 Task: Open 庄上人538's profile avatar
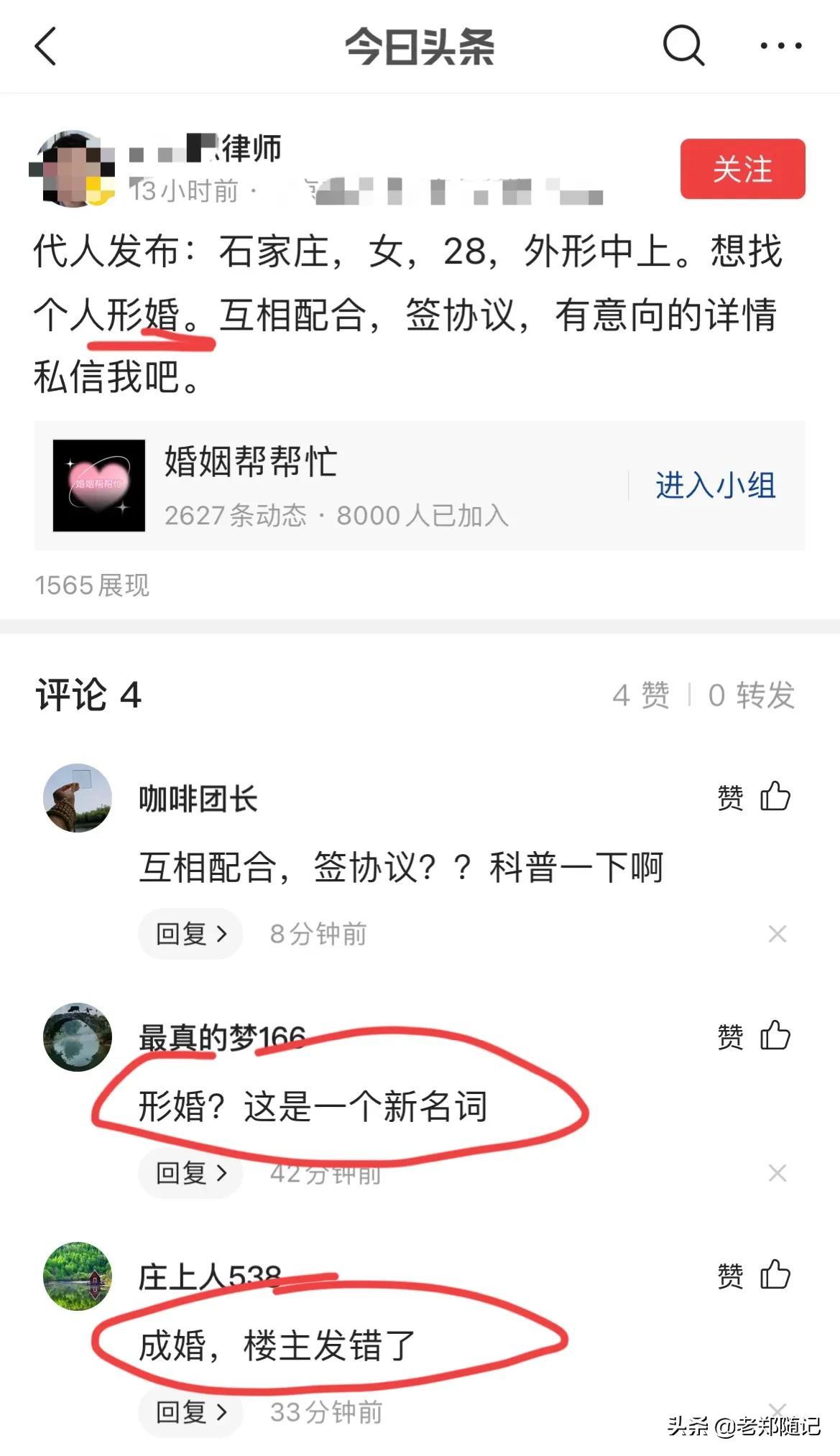tap(78, 1276)
